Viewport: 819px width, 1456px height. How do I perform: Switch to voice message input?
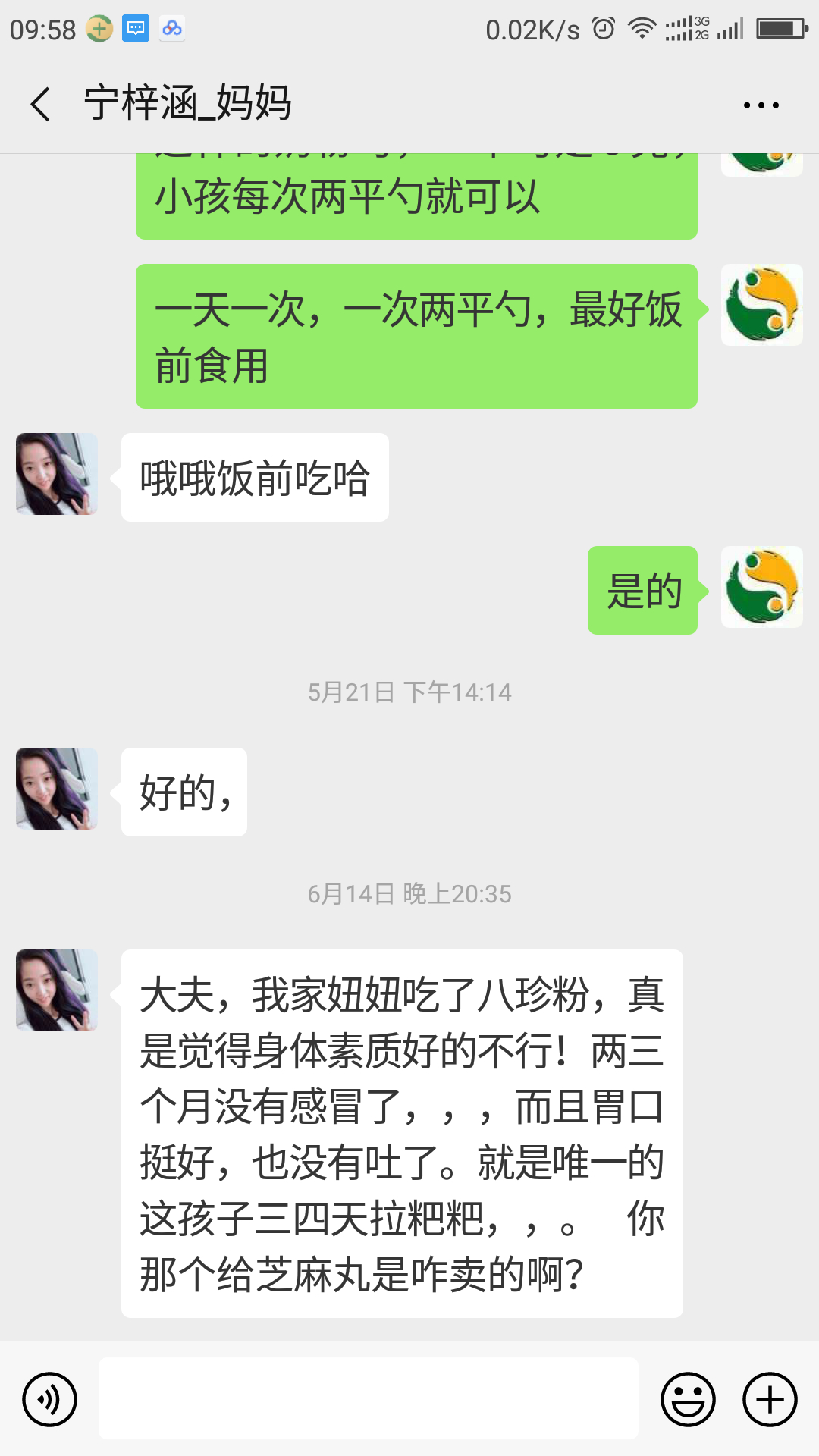pos(50,1399)
